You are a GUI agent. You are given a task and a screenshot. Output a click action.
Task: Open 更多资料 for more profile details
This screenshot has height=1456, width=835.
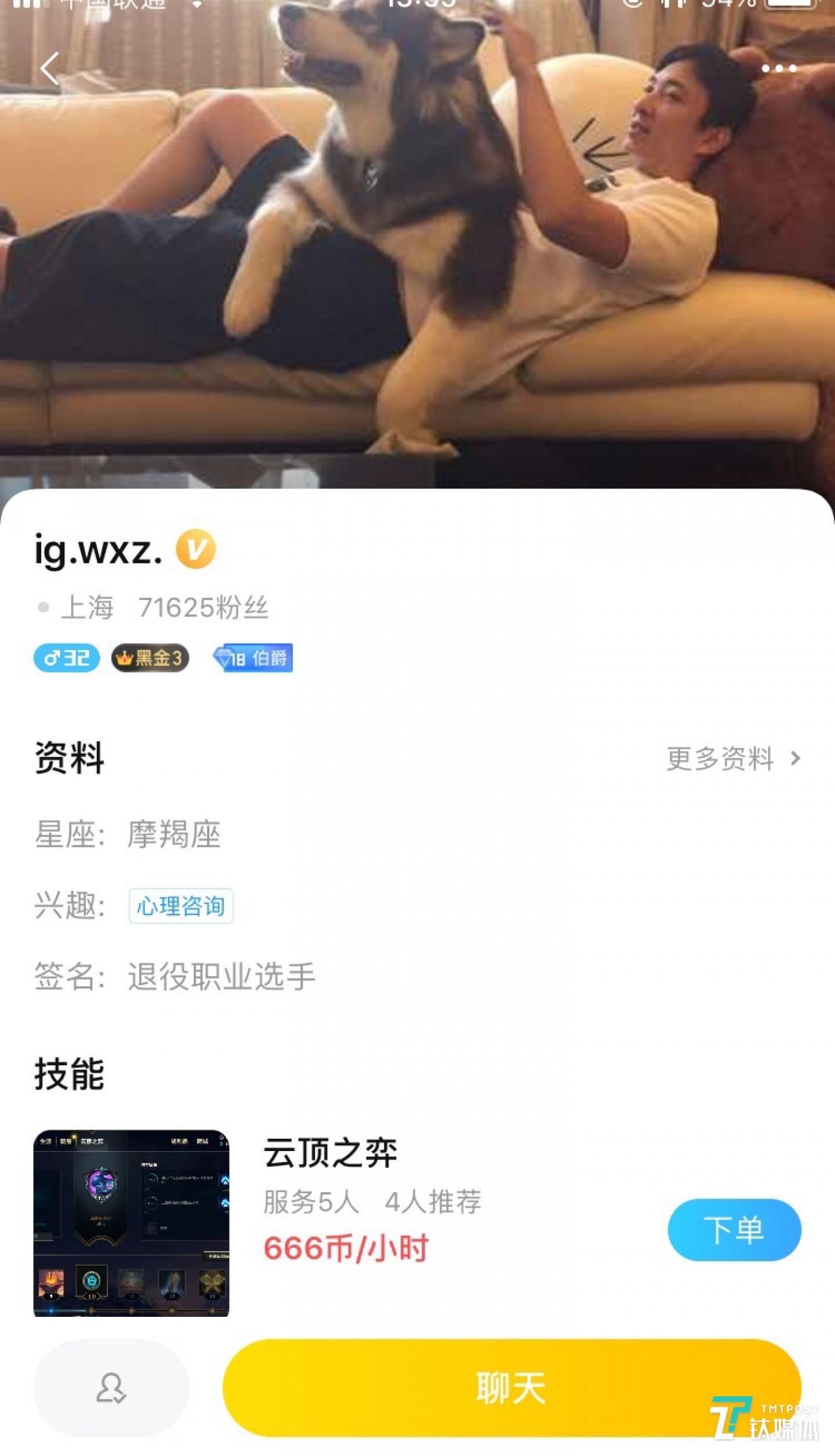pyautogui.click(x=734, y=758)
